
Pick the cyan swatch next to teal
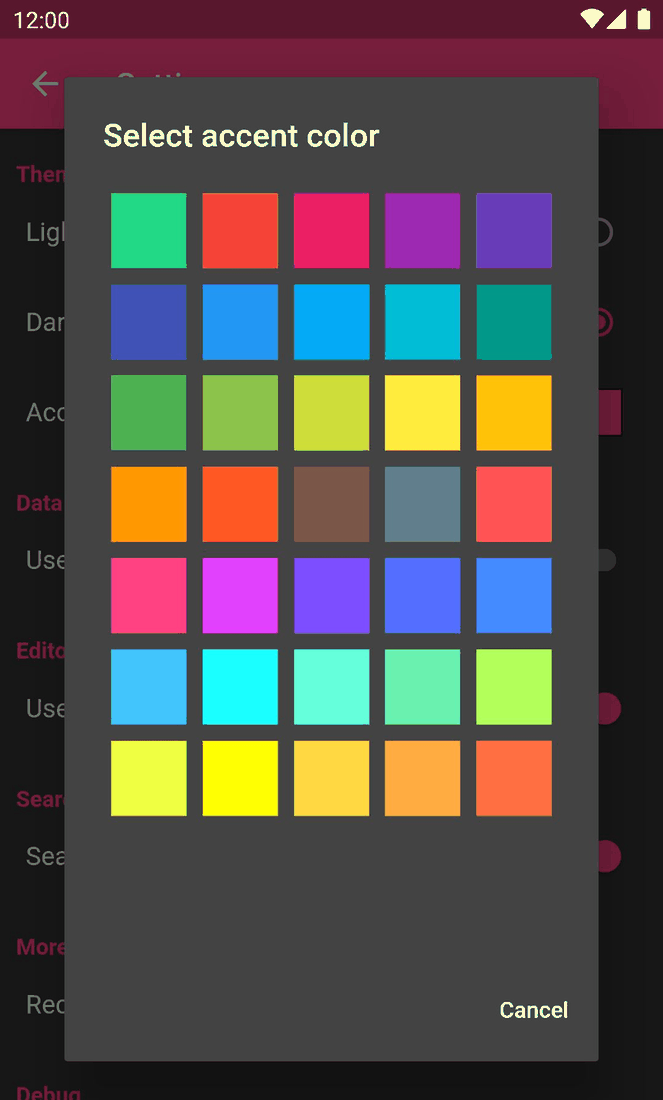pos(422,322)
